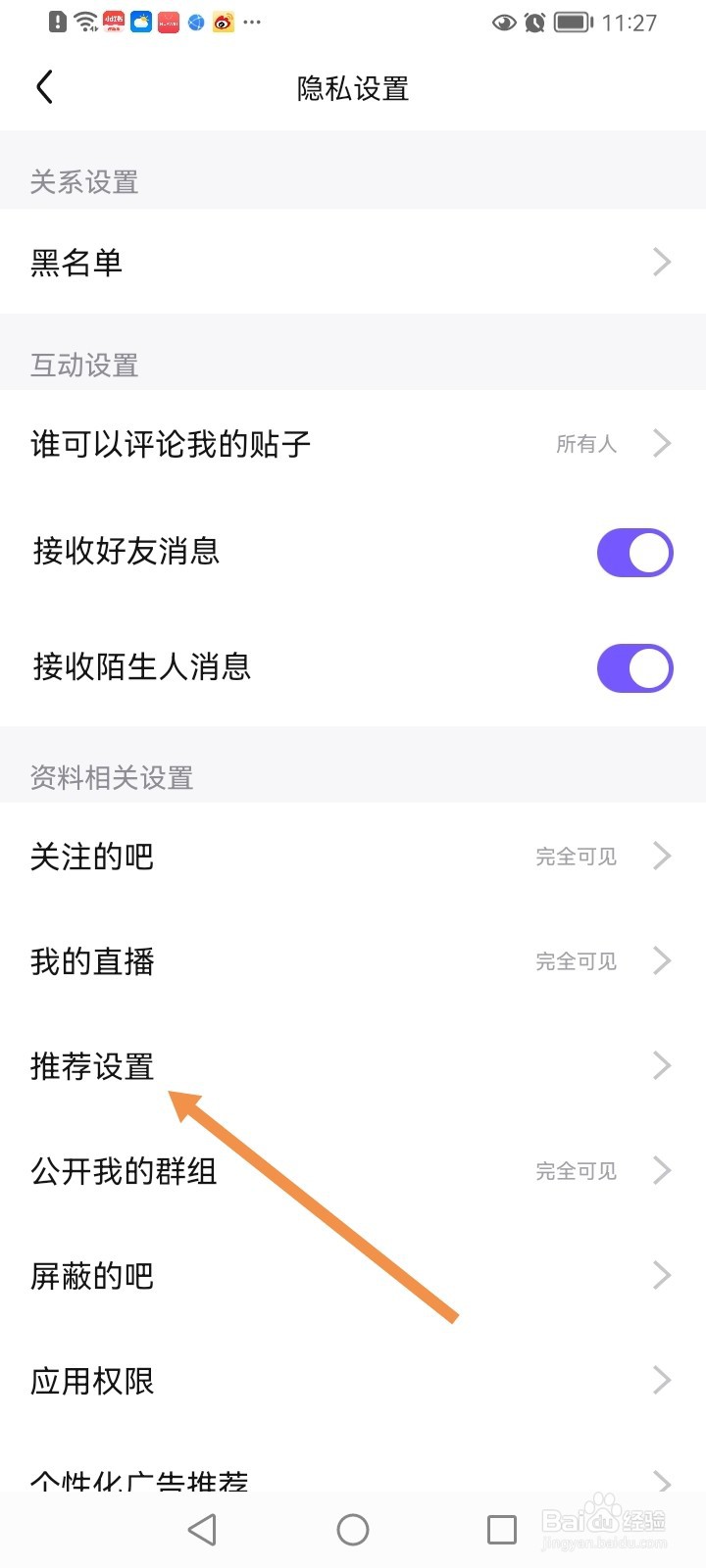706x1568 pixels.
Task: Tap the ellipsis for more notifications
Action: [253, 22]
